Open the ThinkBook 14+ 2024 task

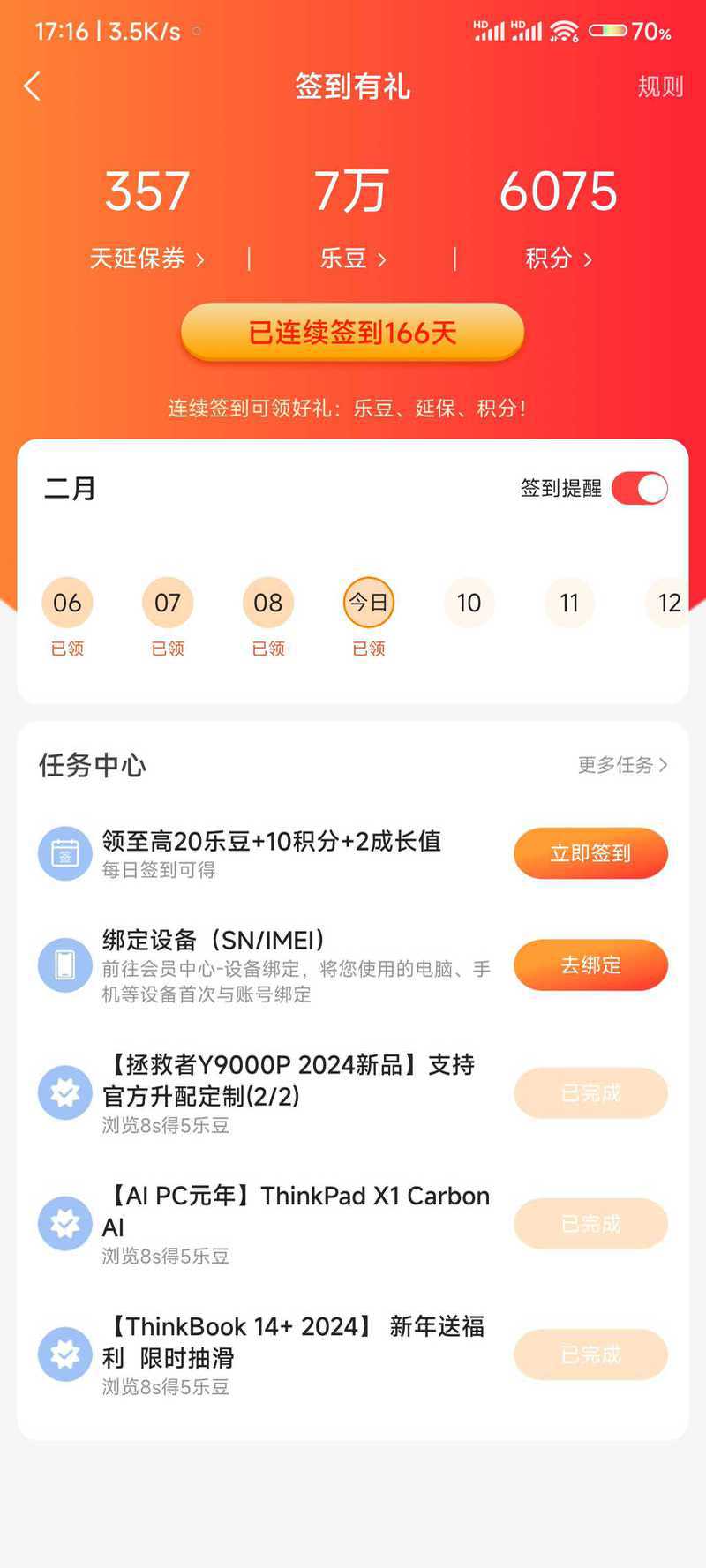[353, 1354]
